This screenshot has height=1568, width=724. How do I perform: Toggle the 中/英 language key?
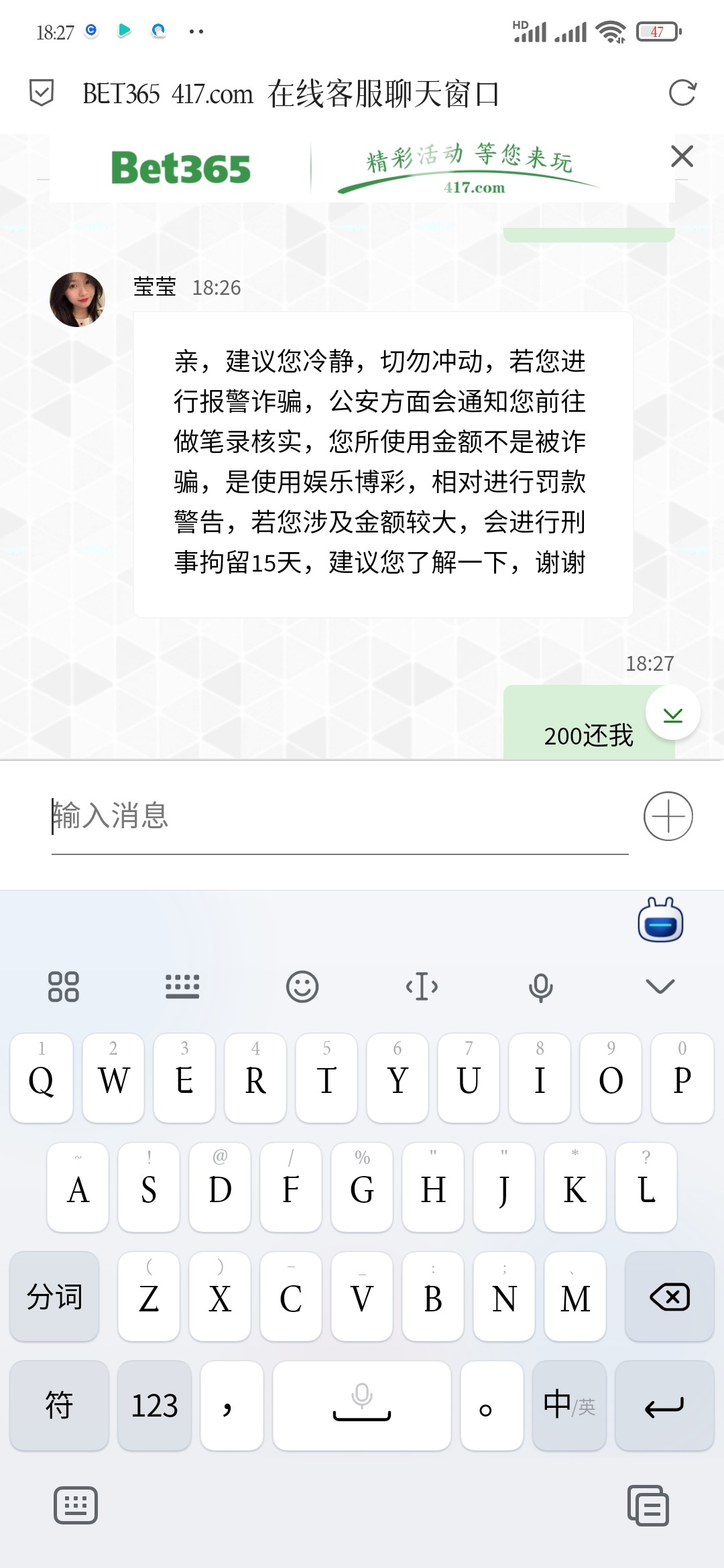(568, 1405)
